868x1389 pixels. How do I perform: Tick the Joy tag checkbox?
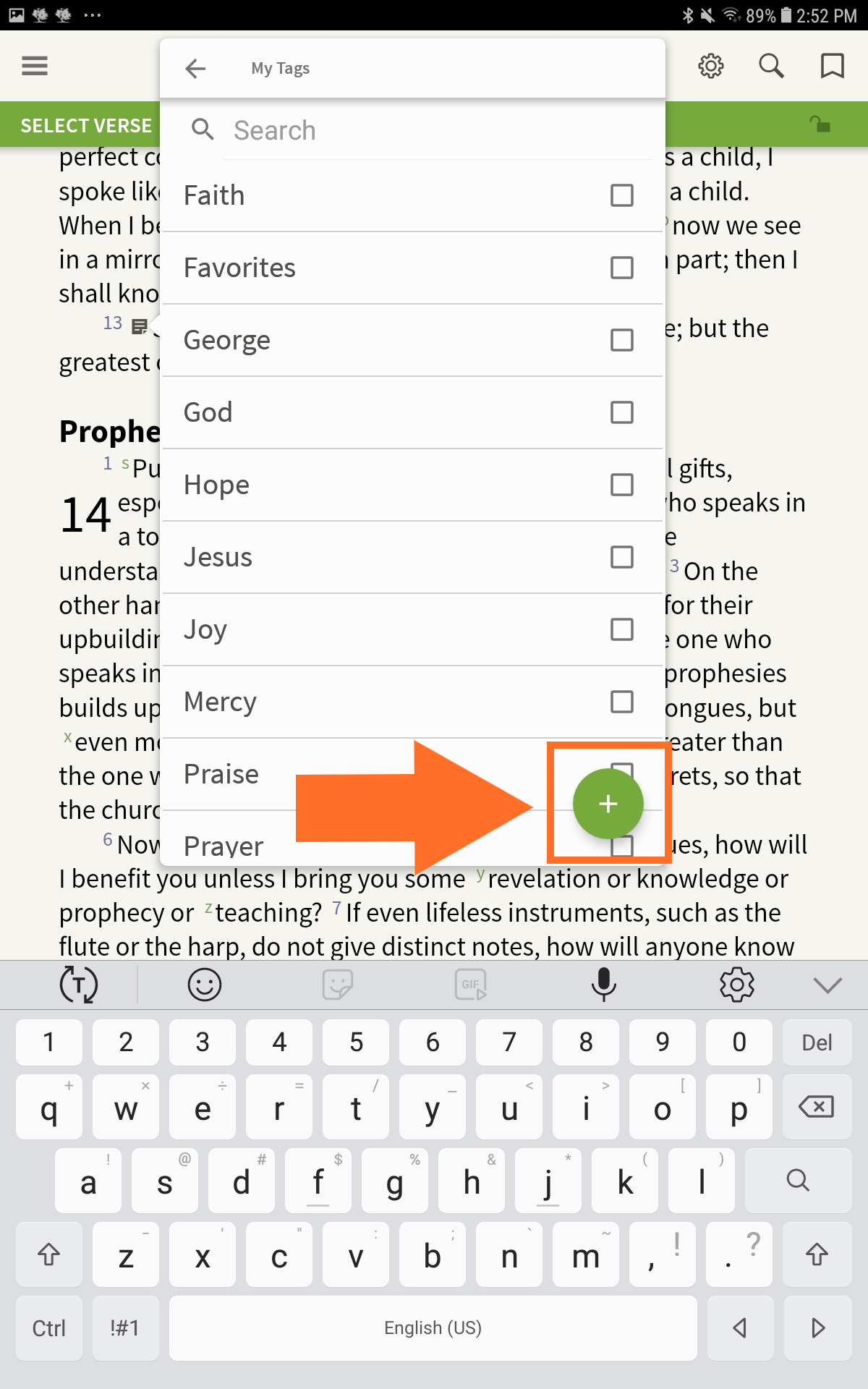pyautogui.click(x=621, y=629)
